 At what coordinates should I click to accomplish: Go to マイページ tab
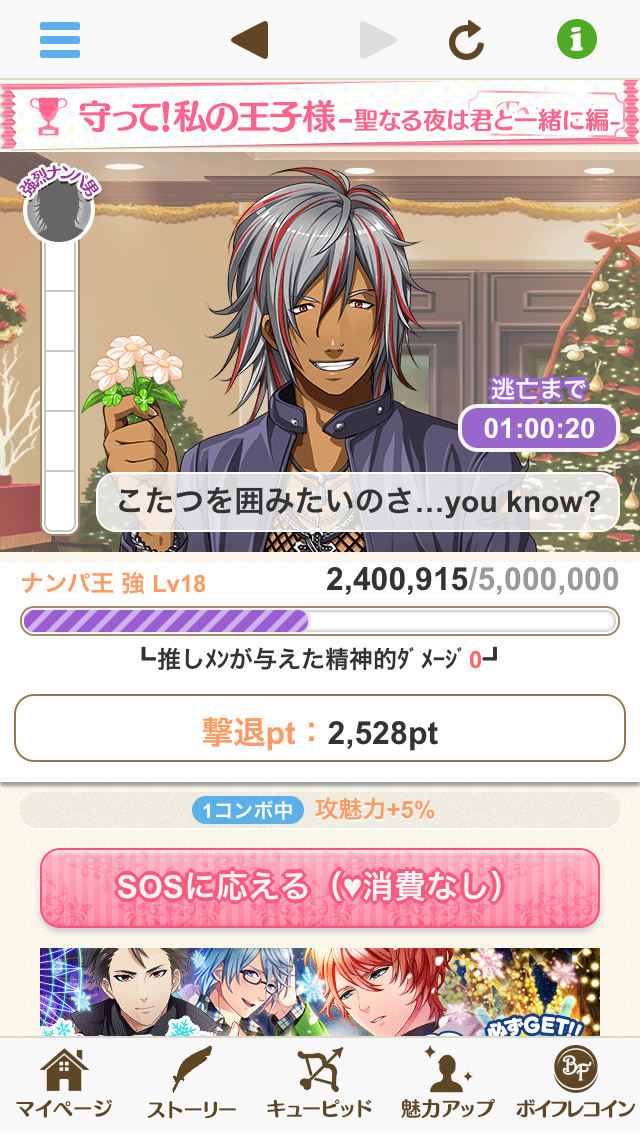(x=64, y=1086)
